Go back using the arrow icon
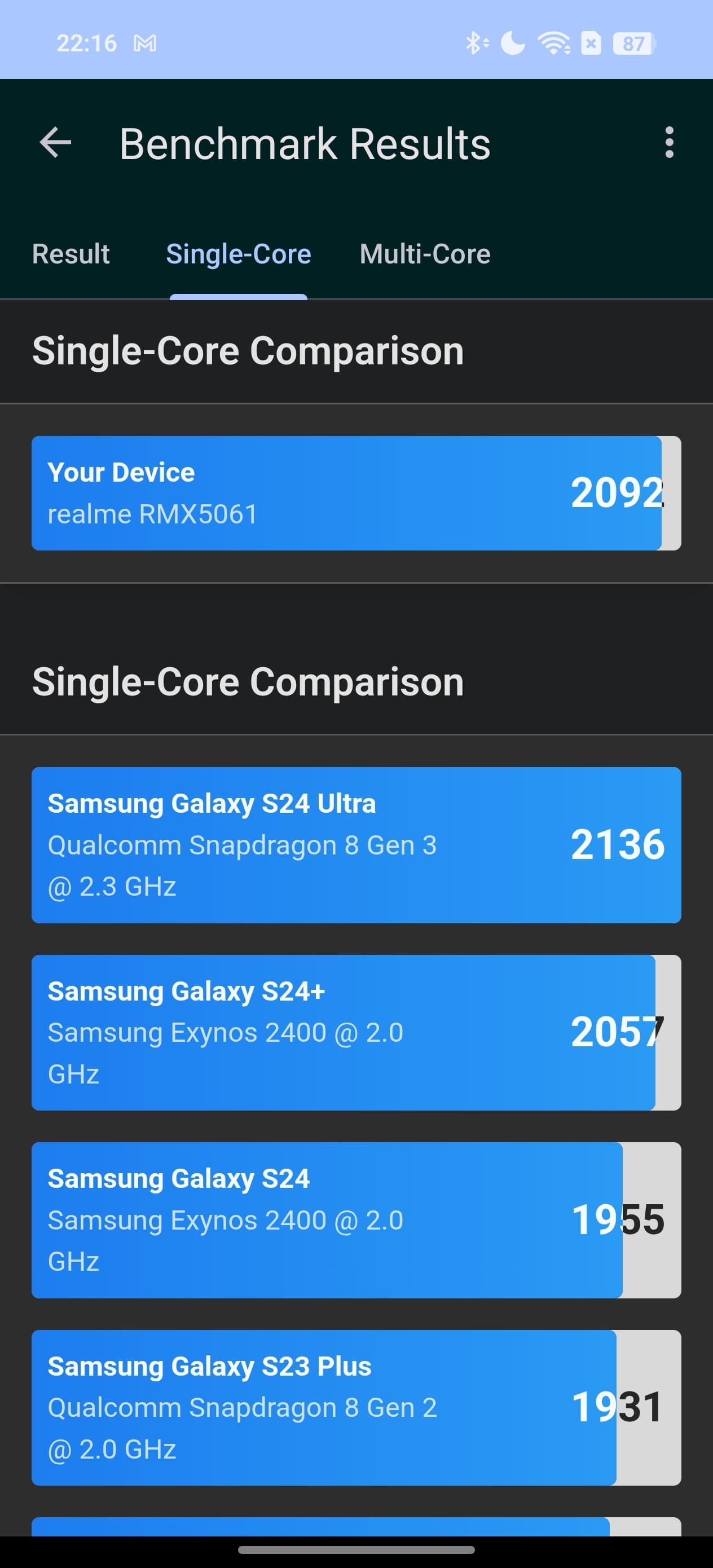Viewport: 713px width, 1568px height. (x=55, y=143)
